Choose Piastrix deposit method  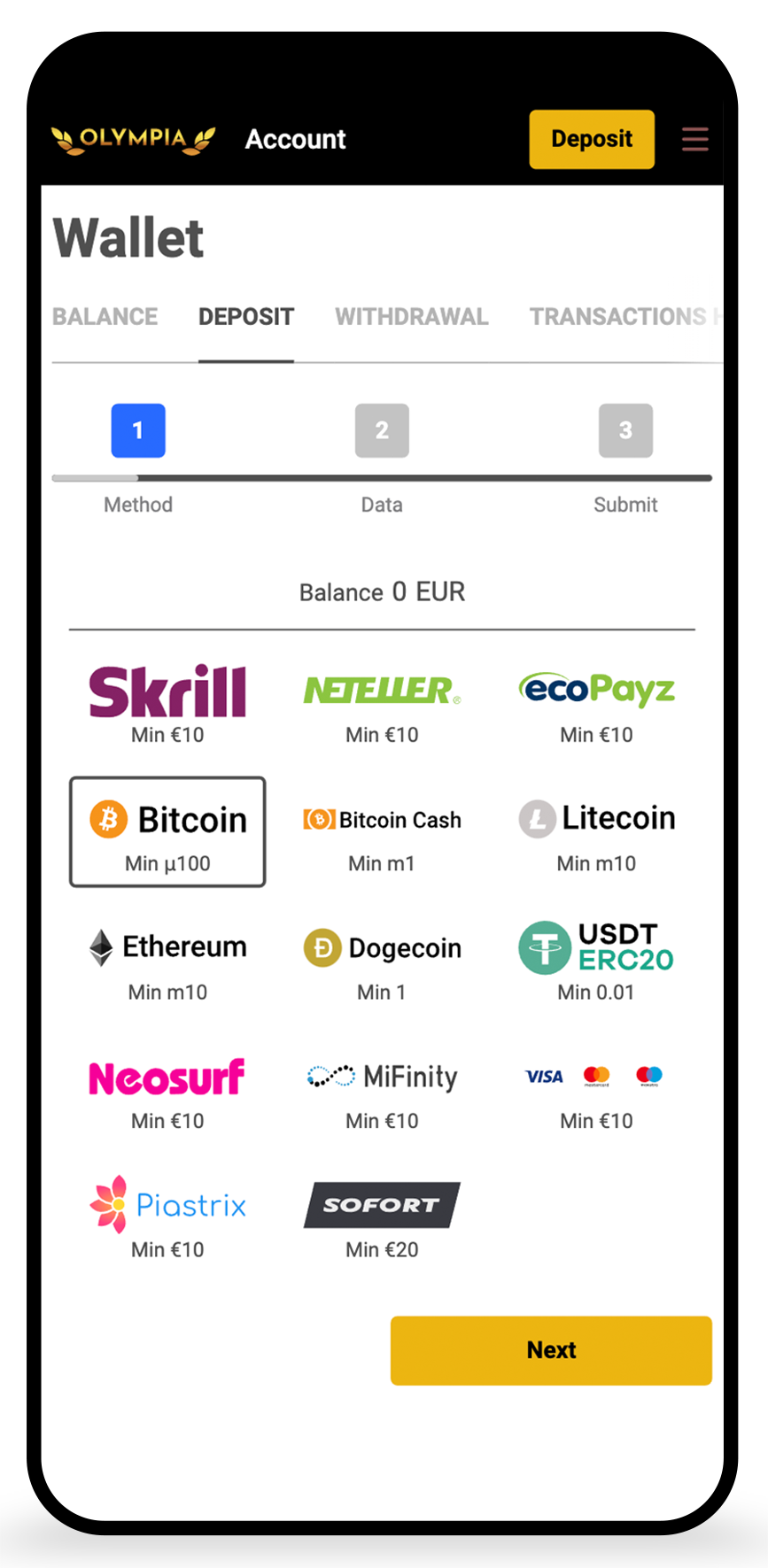(x=167, y=1219)
